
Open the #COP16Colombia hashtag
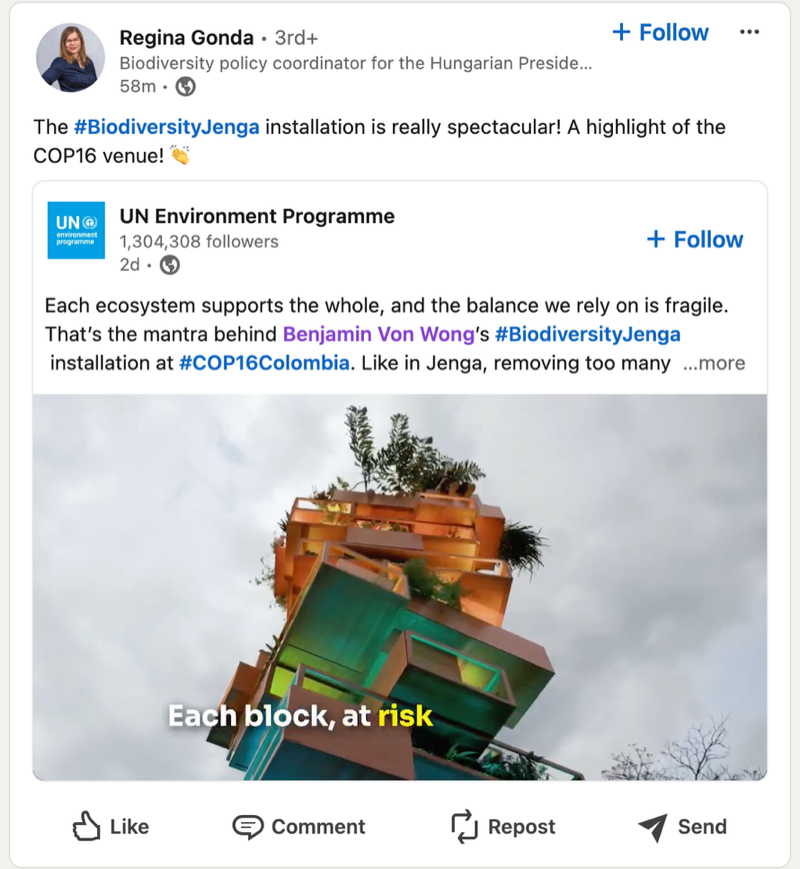point(264,363)
